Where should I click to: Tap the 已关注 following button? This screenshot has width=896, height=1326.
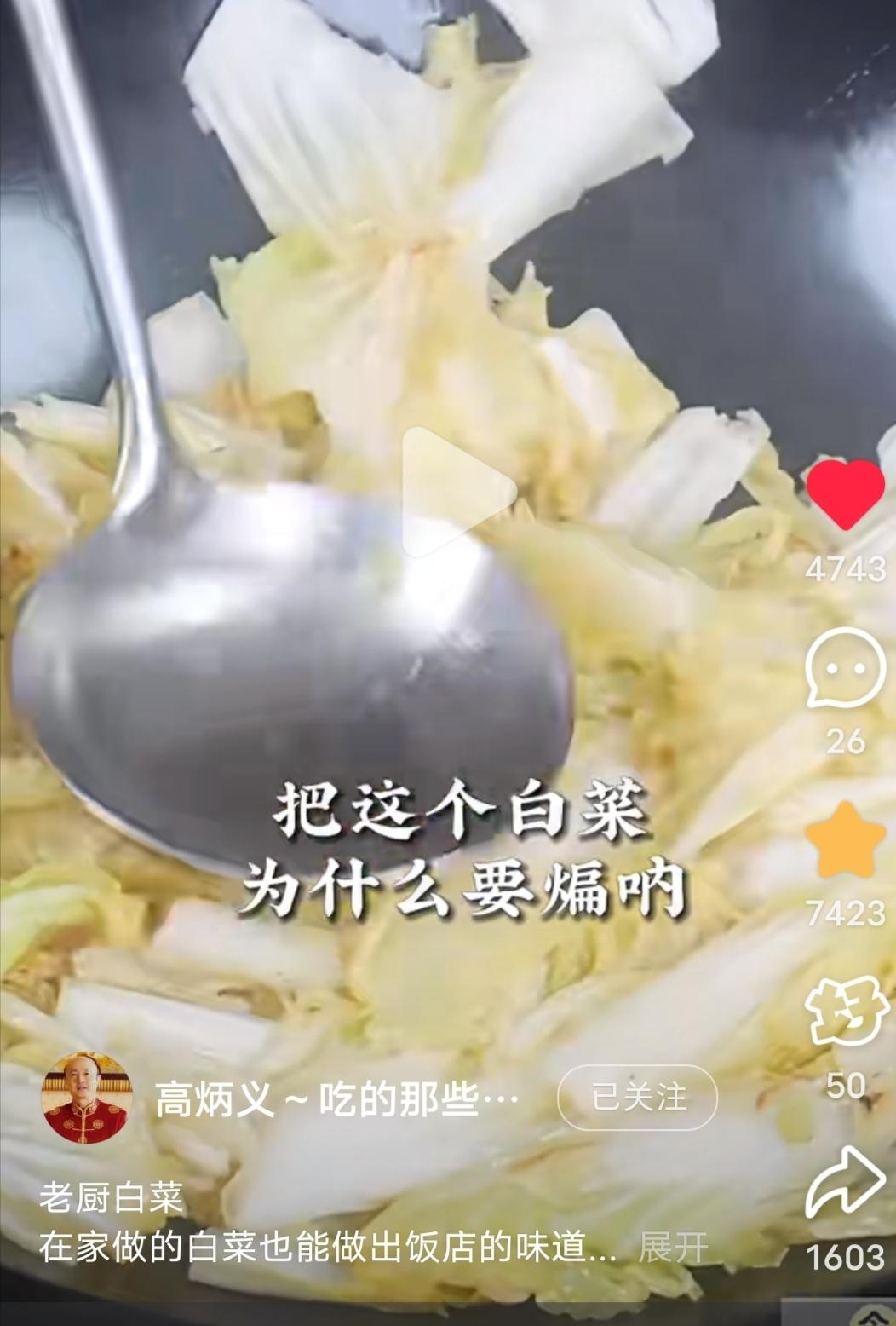pos(637,1098)
